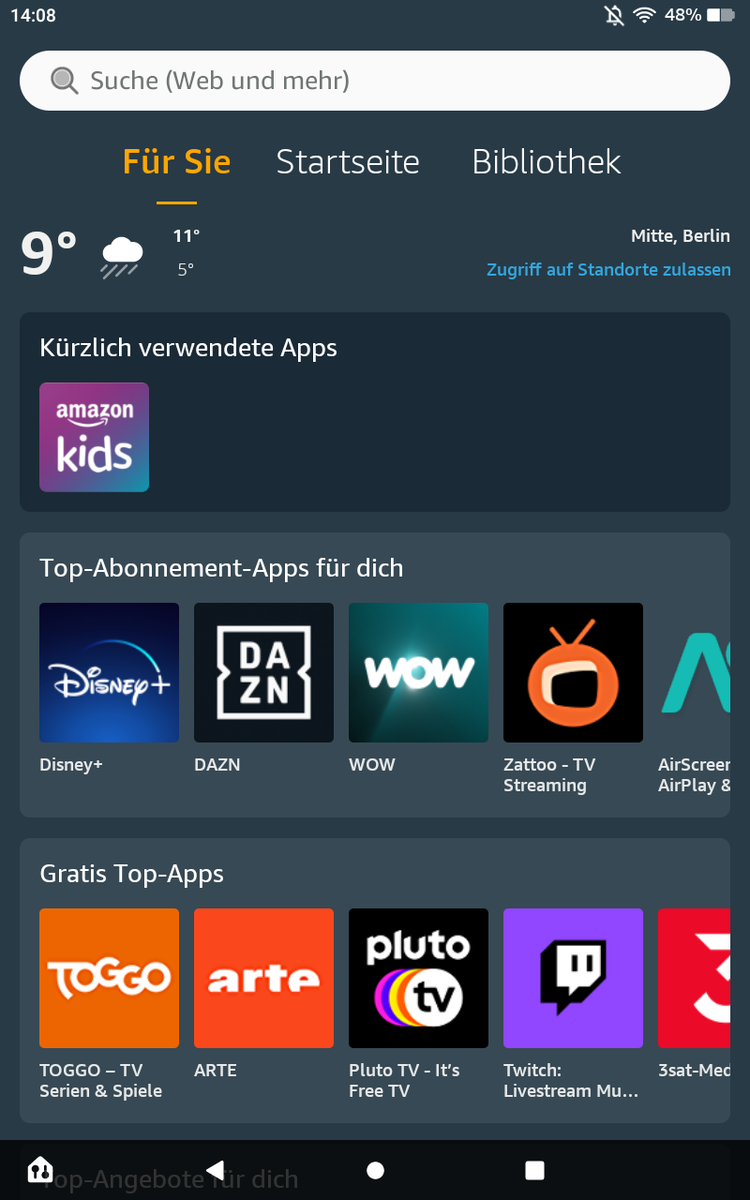
Task: Tap Zugriff auf Standorte zulassen link
Action: [x=608, y=270]
